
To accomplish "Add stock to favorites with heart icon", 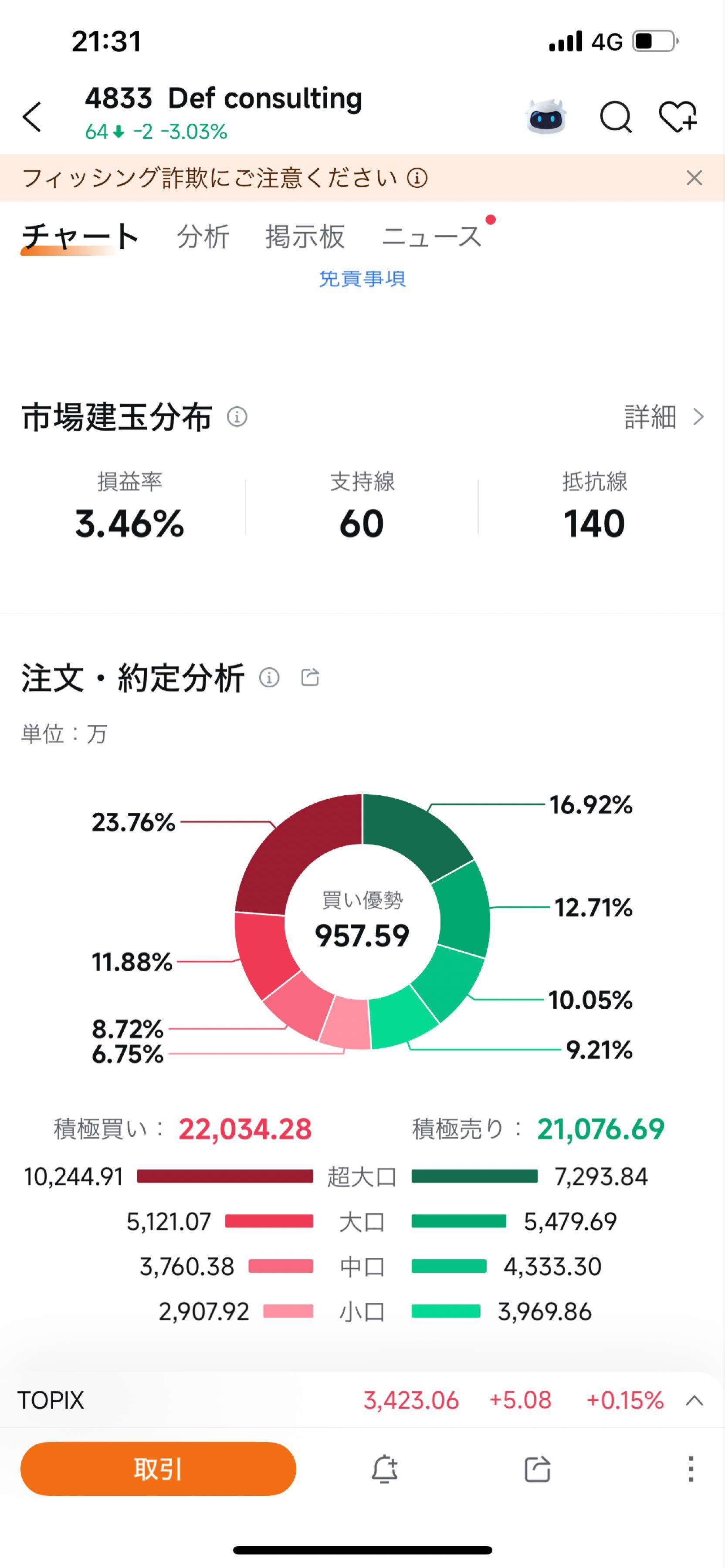I will point(678,116).
